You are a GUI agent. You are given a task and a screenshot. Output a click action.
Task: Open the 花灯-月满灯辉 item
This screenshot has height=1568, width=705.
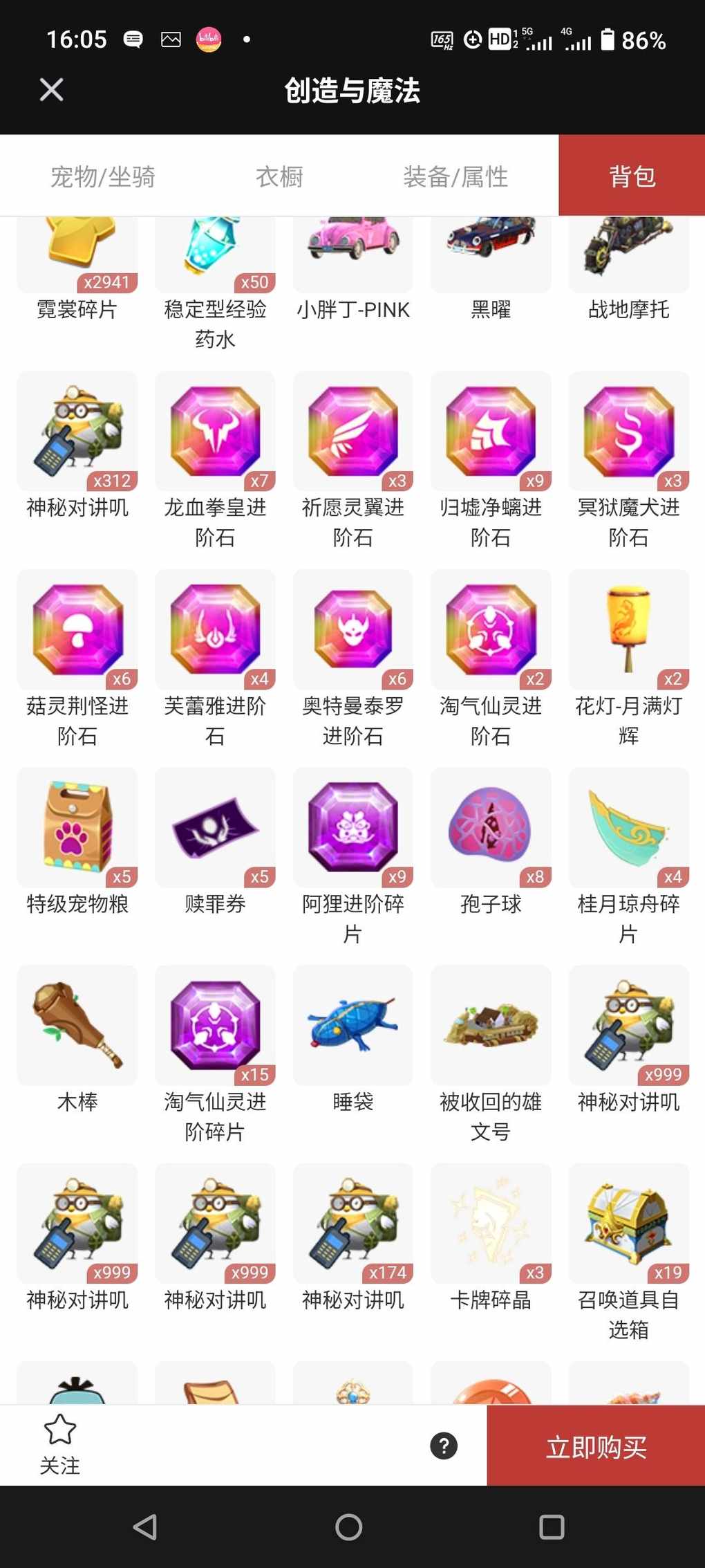[628, 630]
